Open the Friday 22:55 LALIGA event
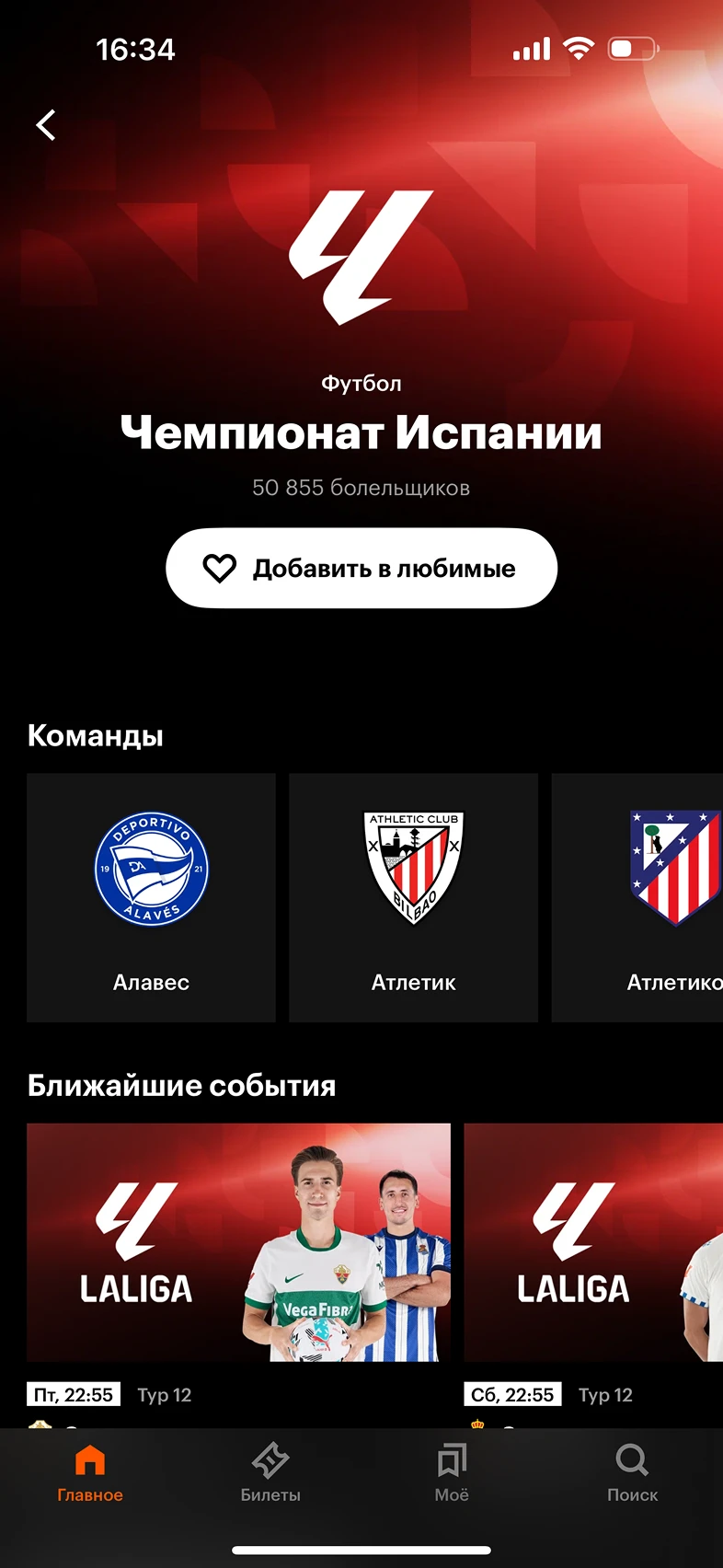723x1568 pixels. (x=238, y=1242)
